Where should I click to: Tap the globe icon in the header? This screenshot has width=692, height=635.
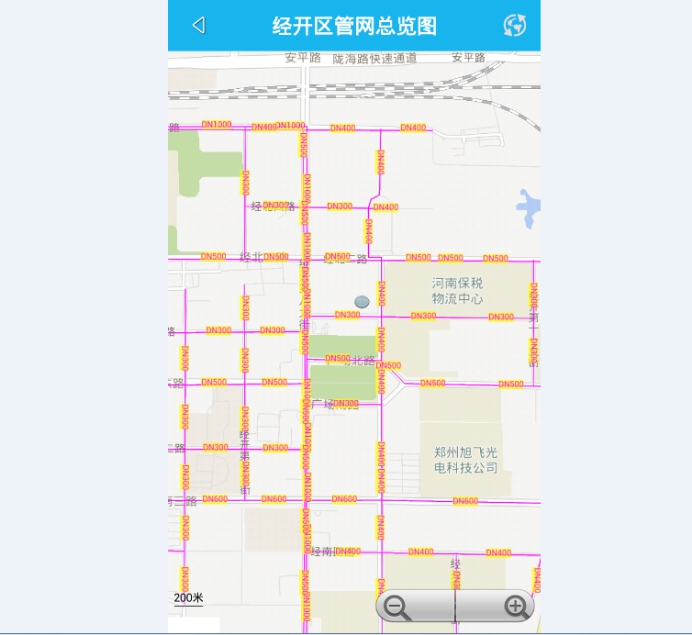514,25
